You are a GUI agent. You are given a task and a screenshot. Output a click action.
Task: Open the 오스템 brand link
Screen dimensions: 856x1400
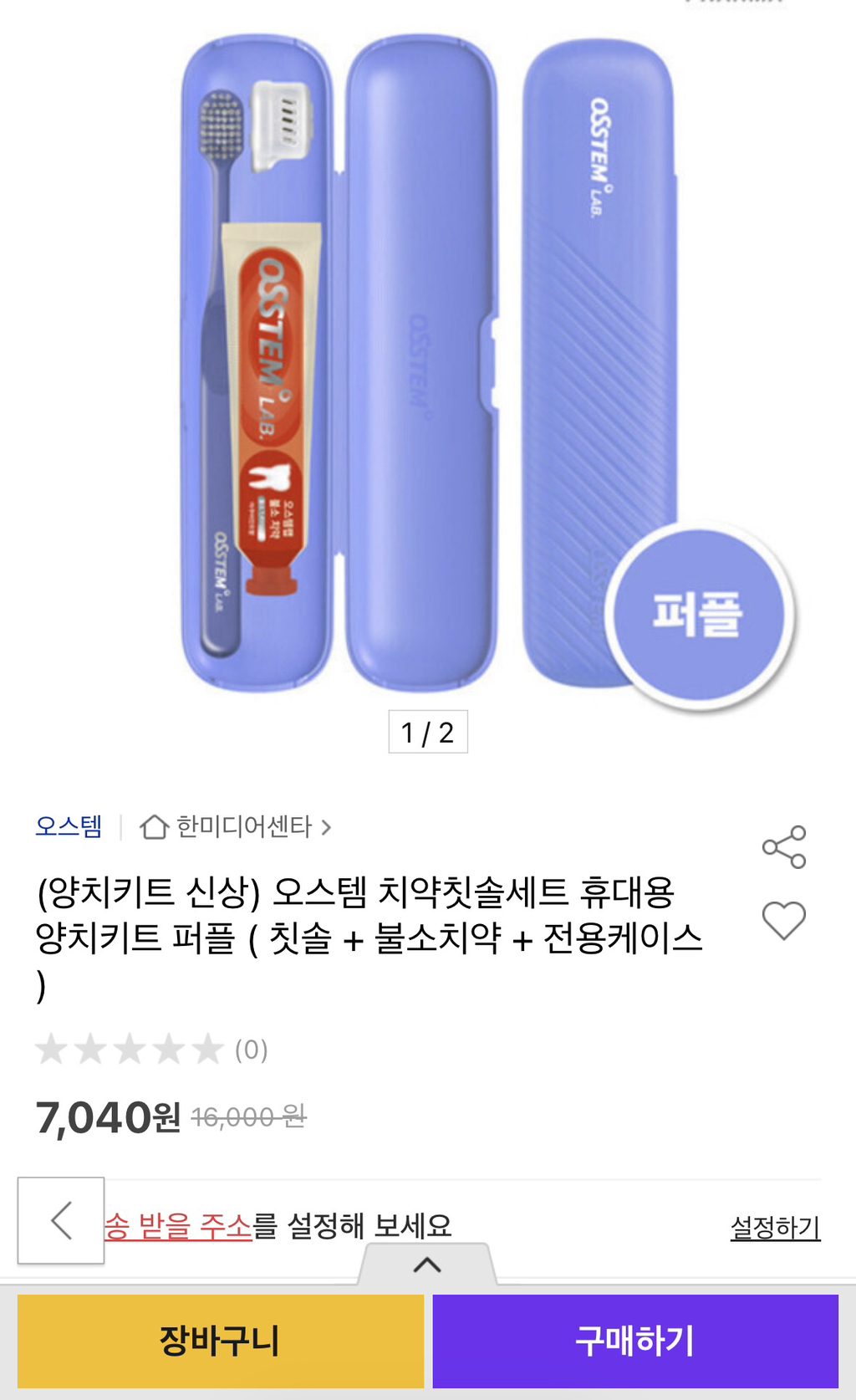pyautogui.click(x=69, y=826)
